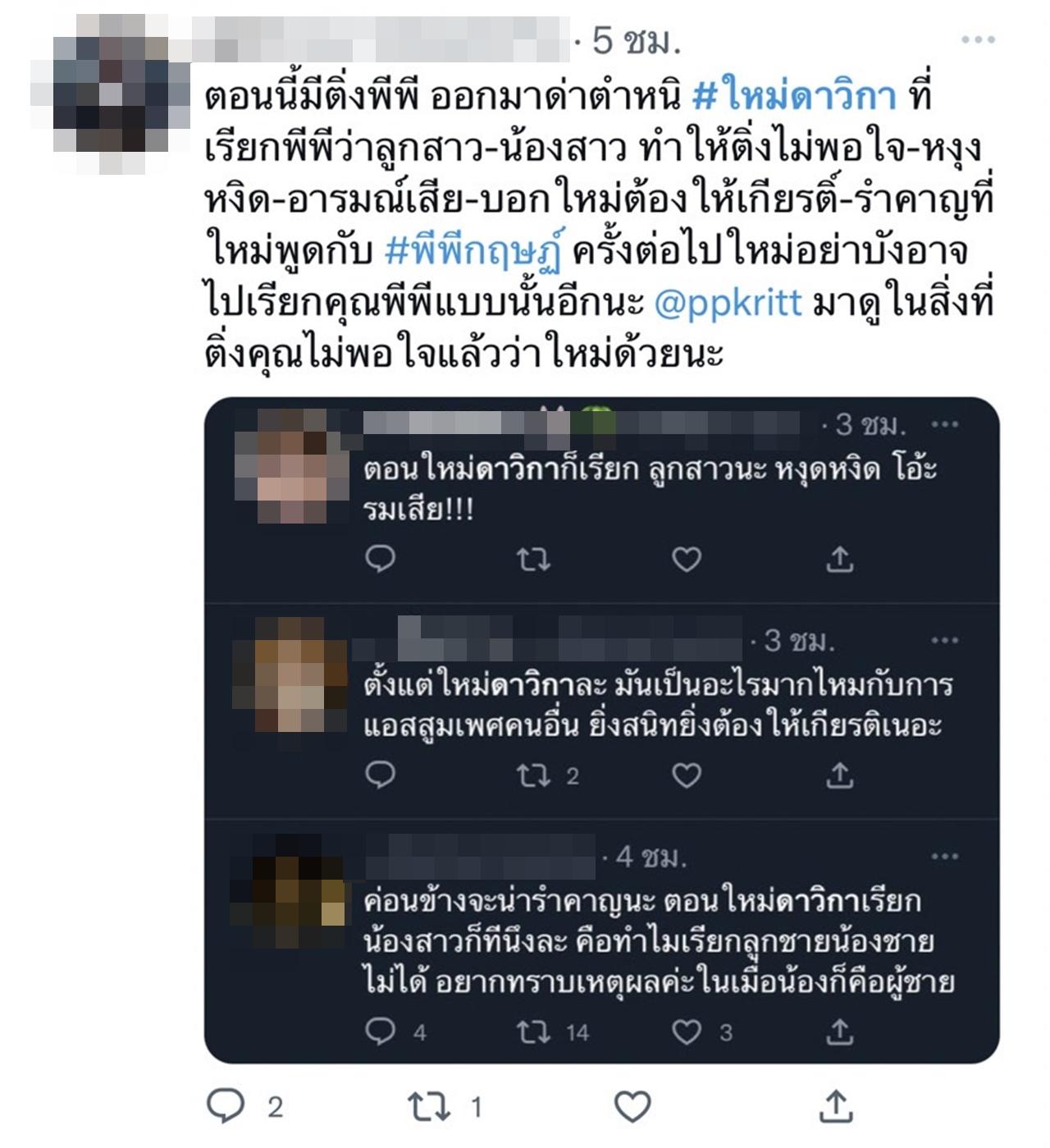Visit the @ppkritt profile mention
1050x1148 pixels.
(728, 303)
